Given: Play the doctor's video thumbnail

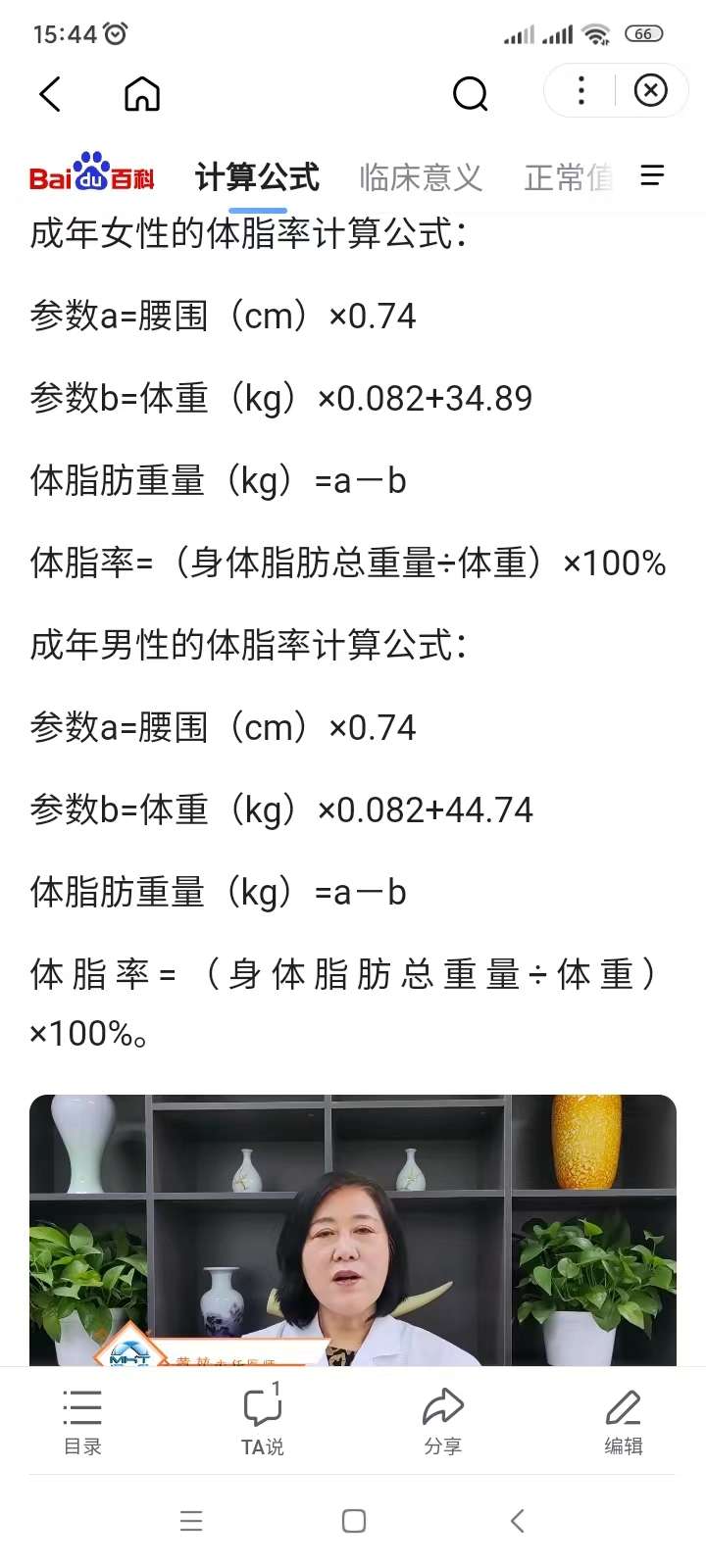Looking at the screenshot, I should point(353,1230).
